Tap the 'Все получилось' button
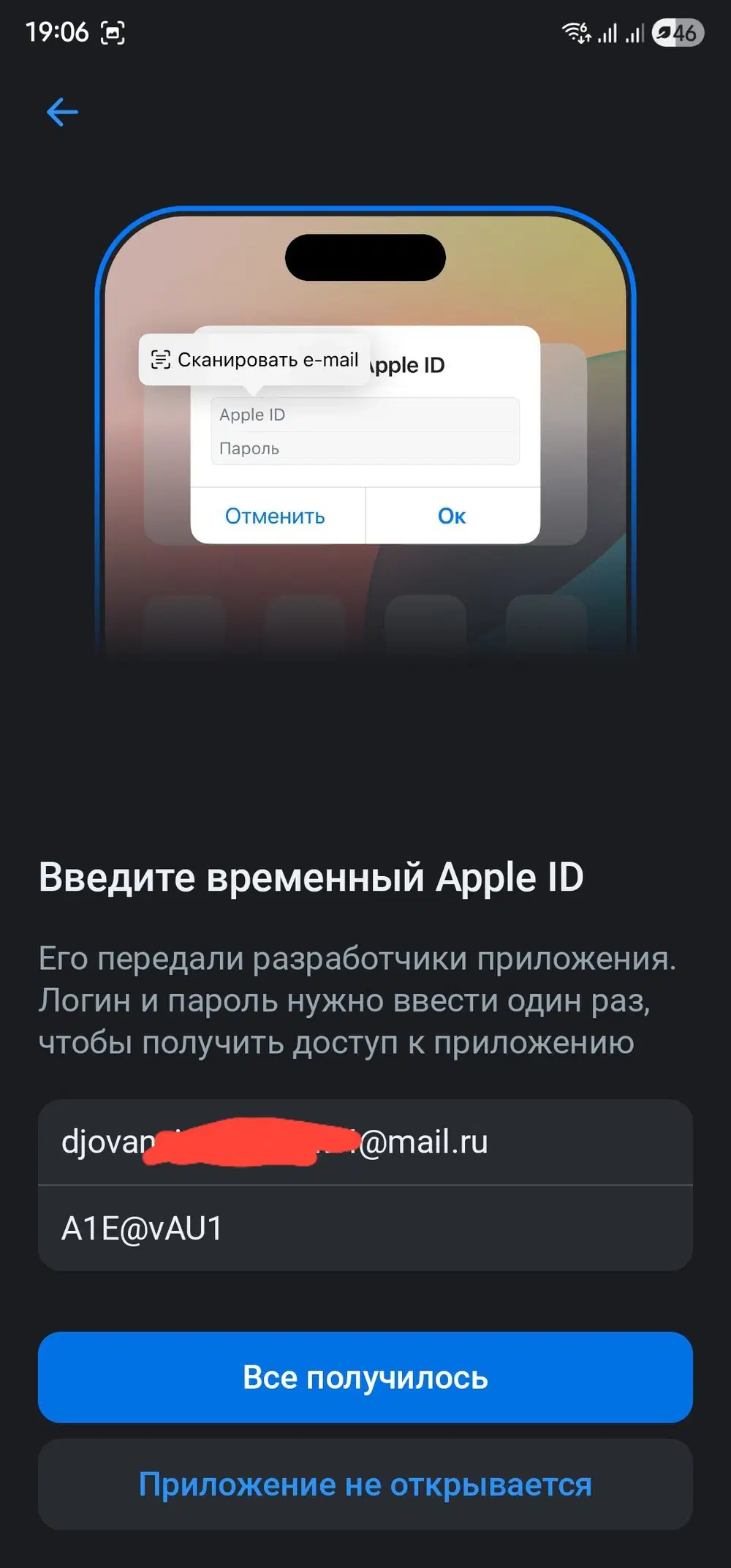This screenshot has width=731, height=1568. (x=365, y=1377)
